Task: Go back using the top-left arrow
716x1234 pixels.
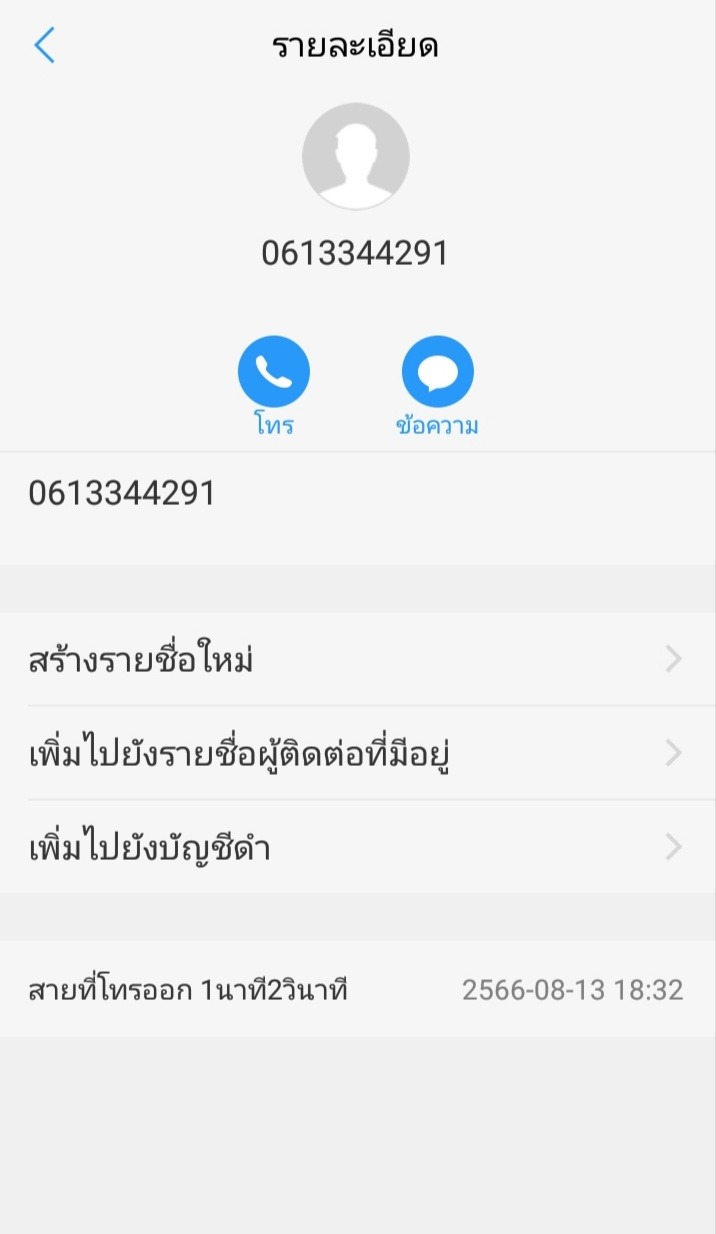Action: coord(44,46)
